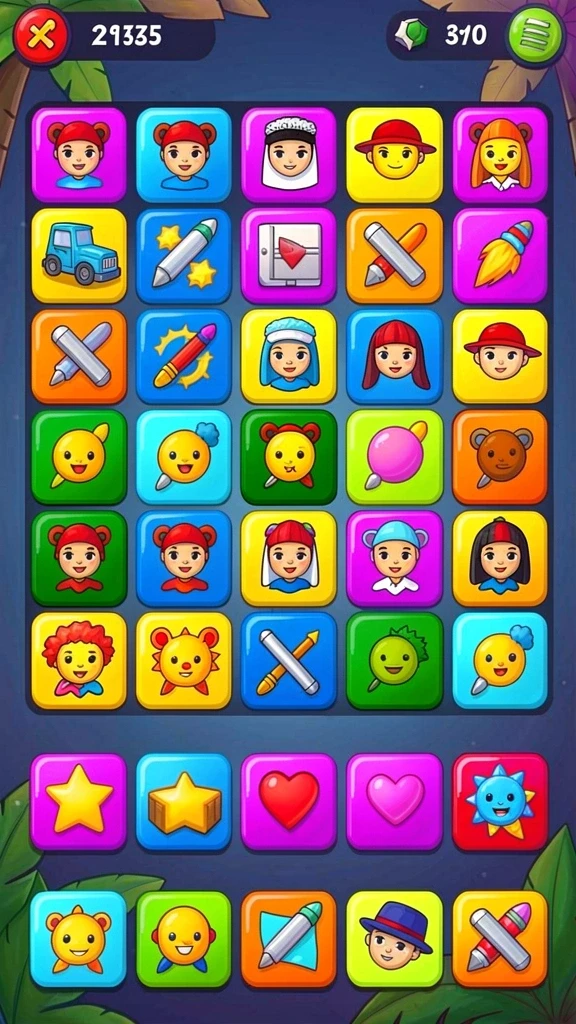Open the green menu button
Viewport: 576px width, 1024px height.
(x=536, y=35)
